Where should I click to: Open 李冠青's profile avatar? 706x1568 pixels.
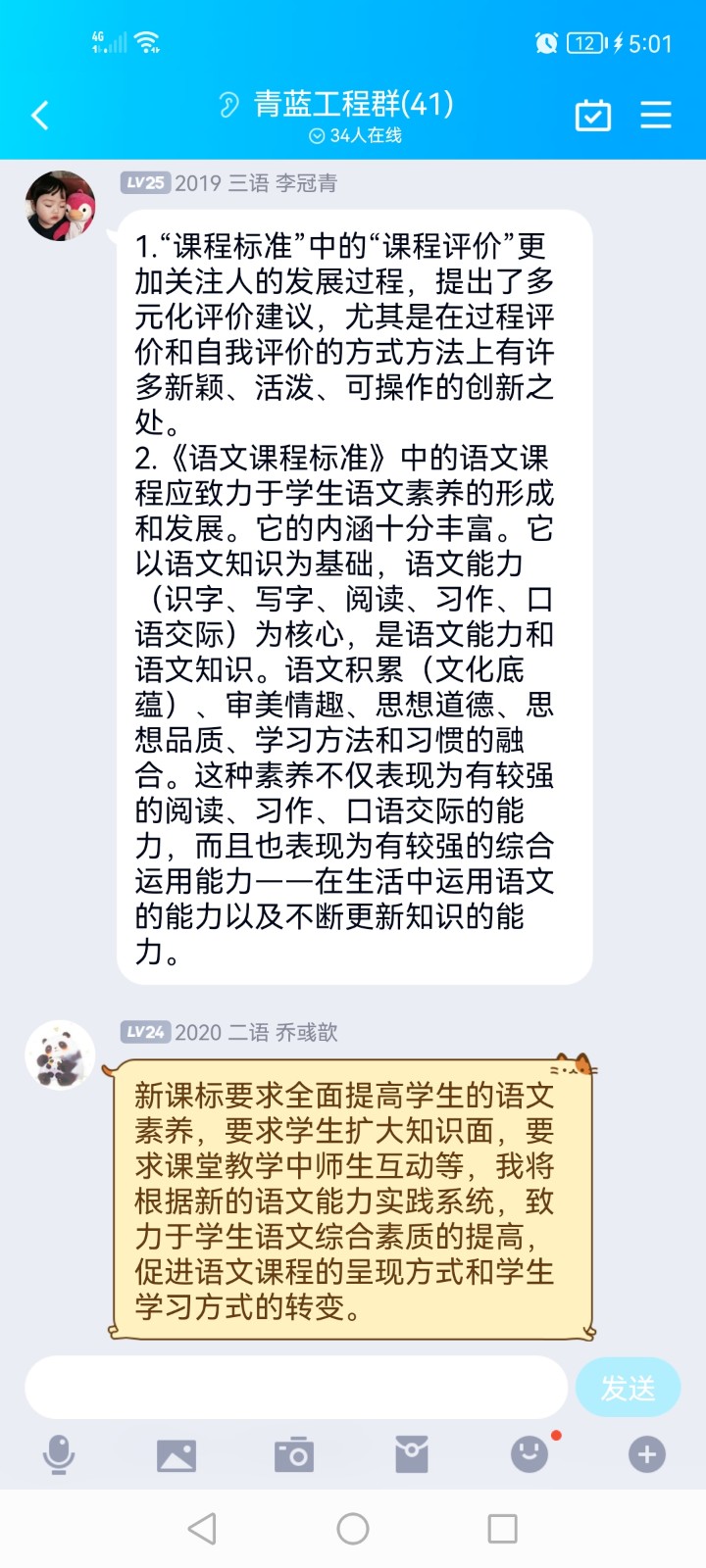60,205
